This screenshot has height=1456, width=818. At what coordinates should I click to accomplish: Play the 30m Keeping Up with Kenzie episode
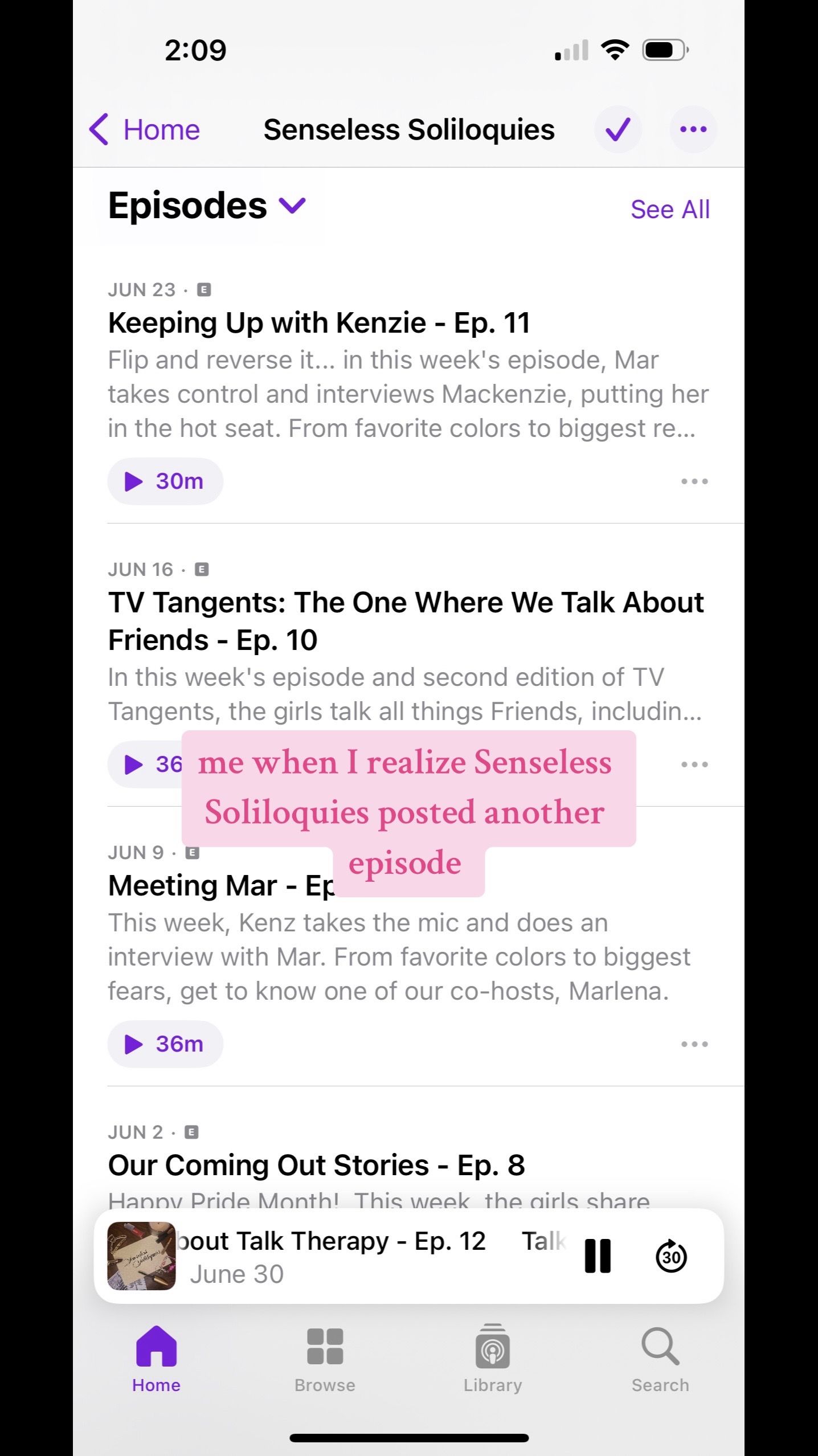[165, 481]
